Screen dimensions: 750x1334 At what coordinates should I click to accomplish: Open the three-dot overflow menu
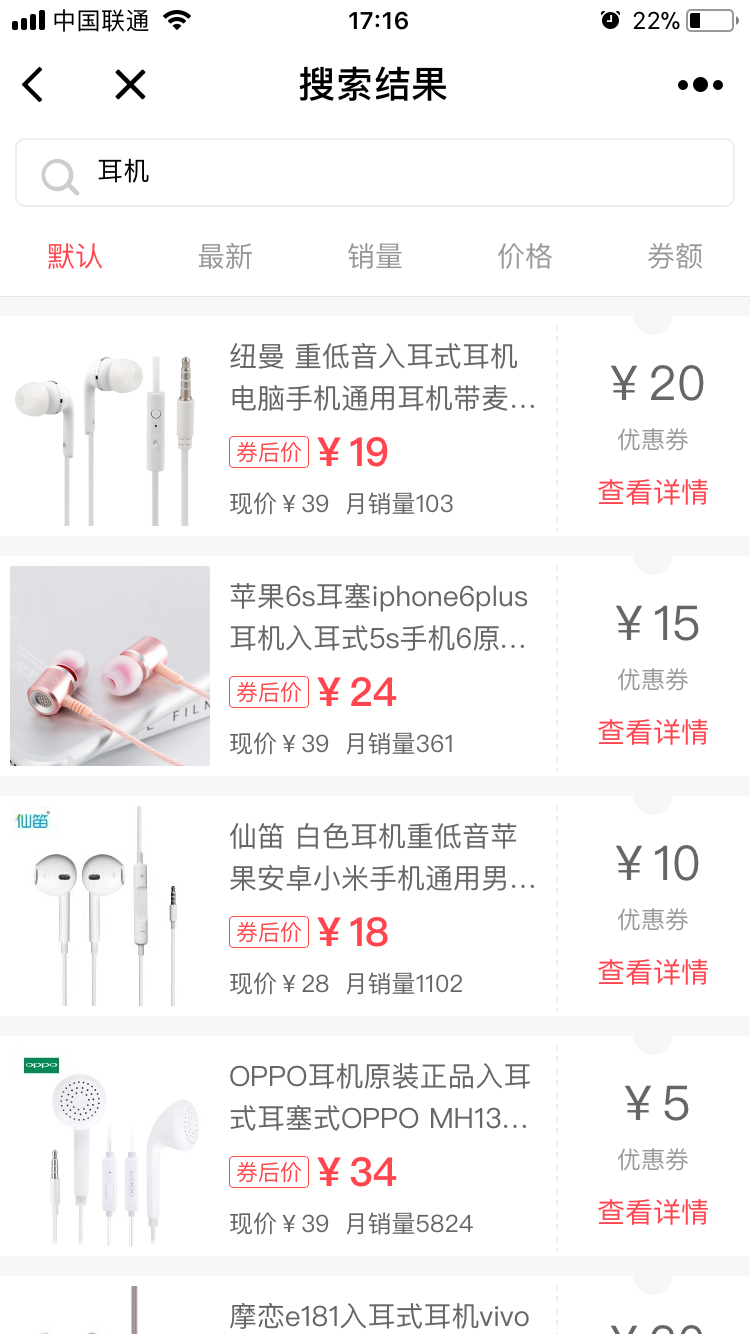click(x=700, y=85)
